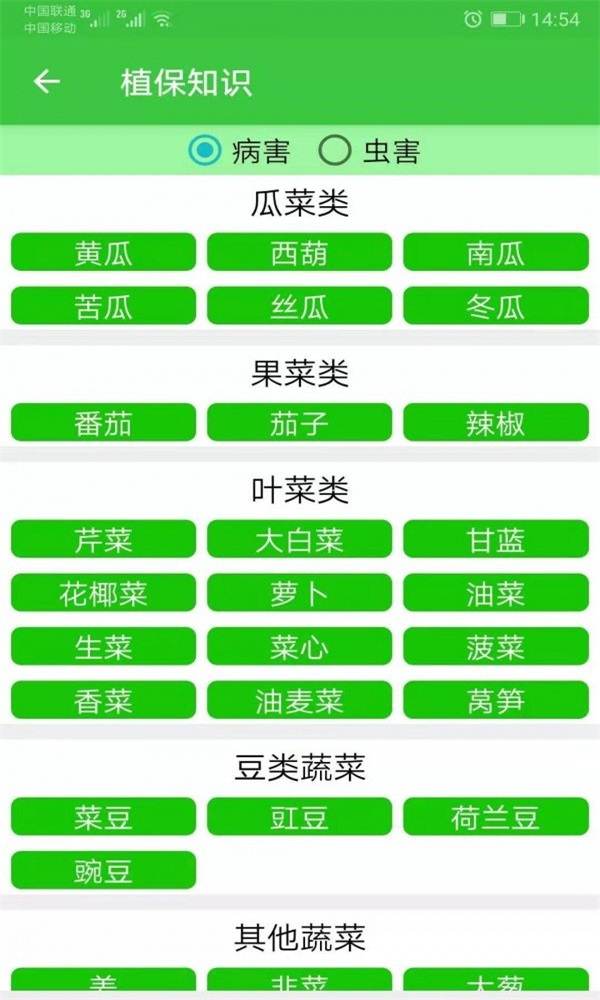Select the 病害 radio option
The height and width of the screenshot is (1000, 600).
click(x=206, y=151)
